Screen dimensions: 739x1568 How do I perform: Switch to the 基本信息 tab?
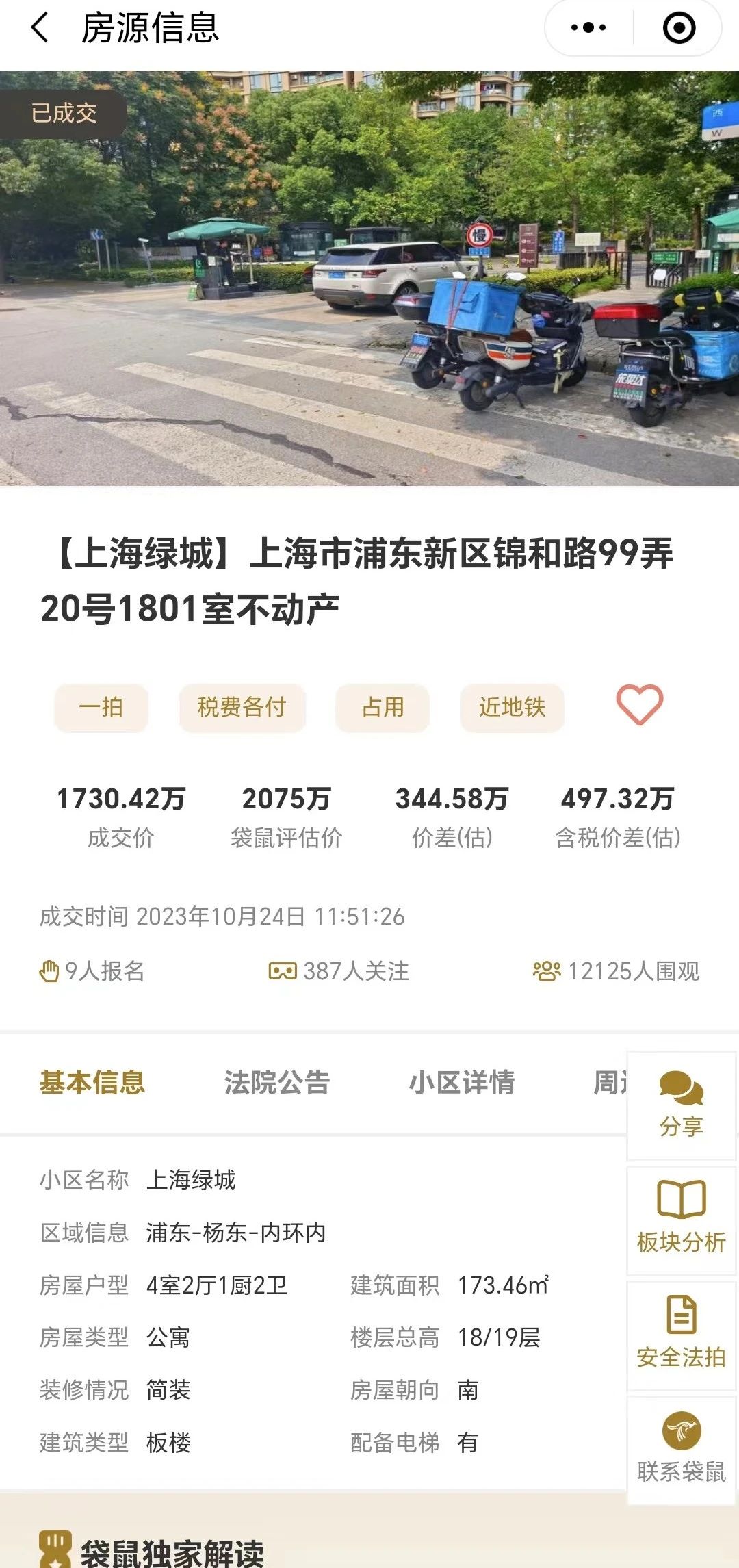(92, 1083)
